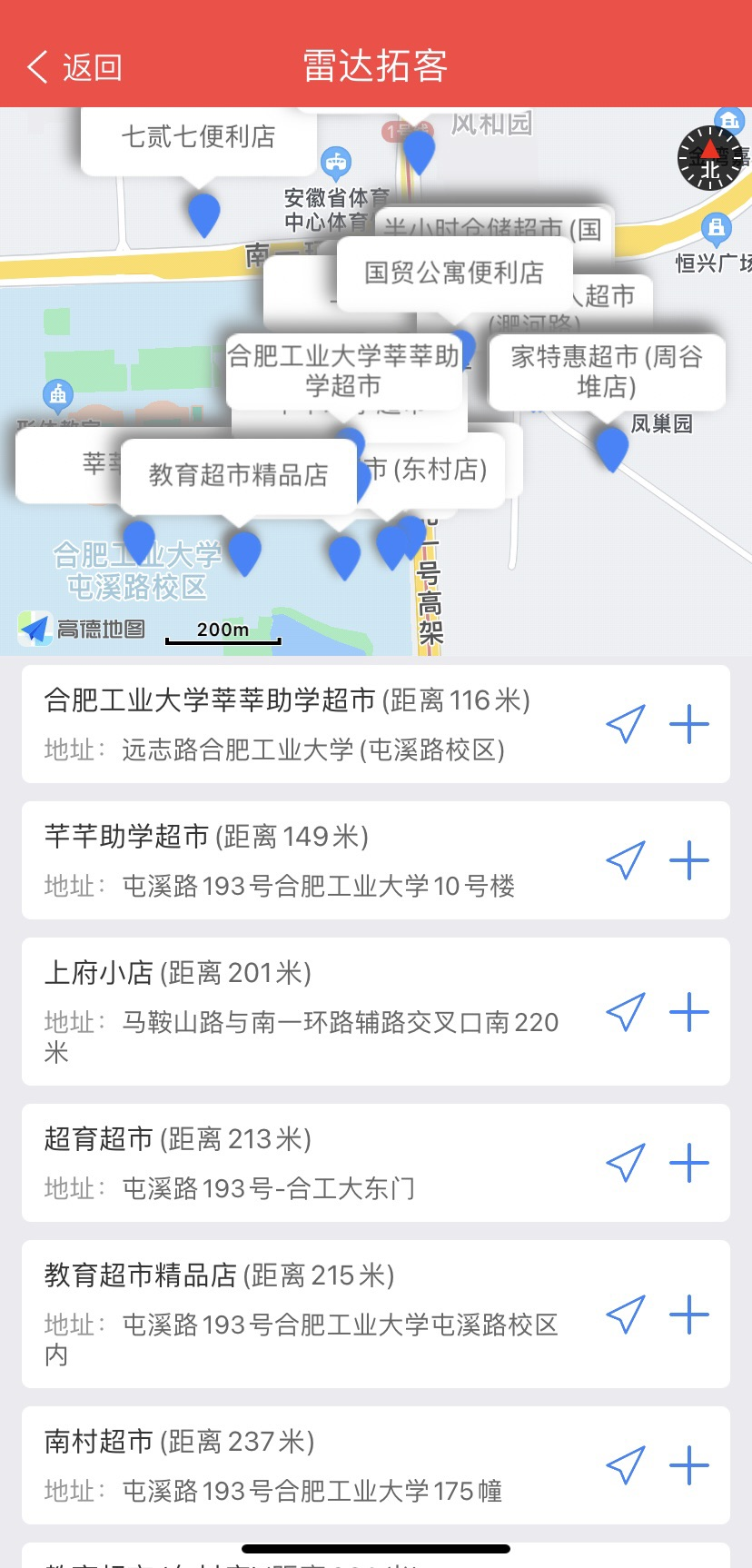752x1568 pixels.
Task: Select the 教育超市精品店 map callout
Action: 239,475
